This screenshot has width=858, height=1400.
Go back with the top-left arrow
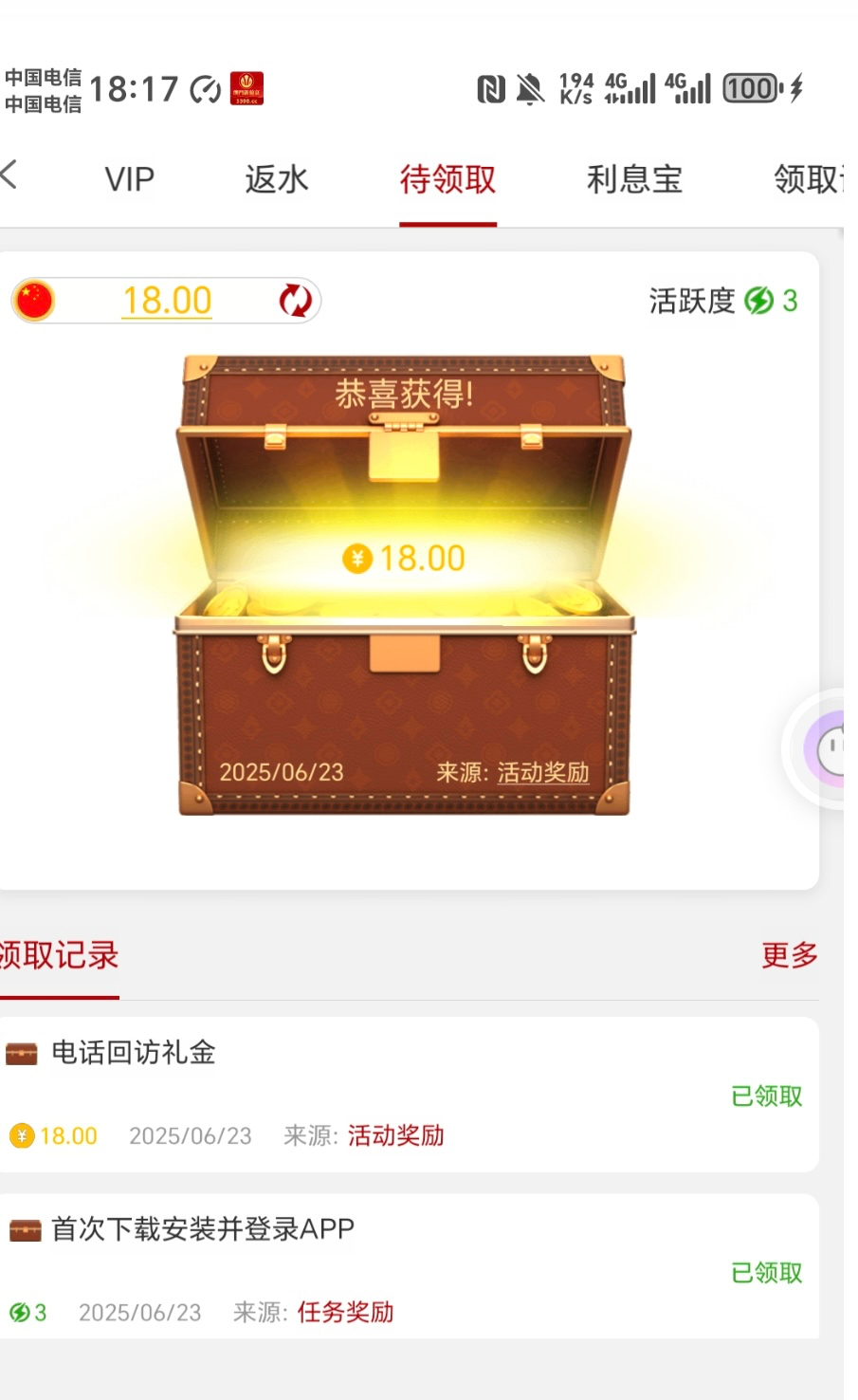[9, 175]
